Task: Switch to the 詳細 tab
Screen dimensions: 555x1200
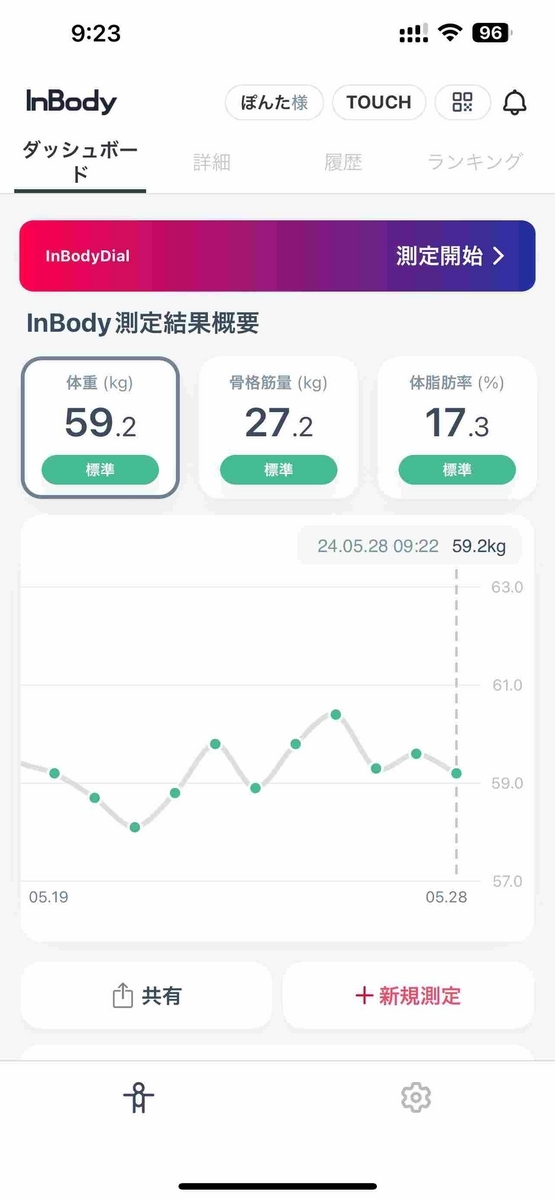Action: [x=212, y=162]
